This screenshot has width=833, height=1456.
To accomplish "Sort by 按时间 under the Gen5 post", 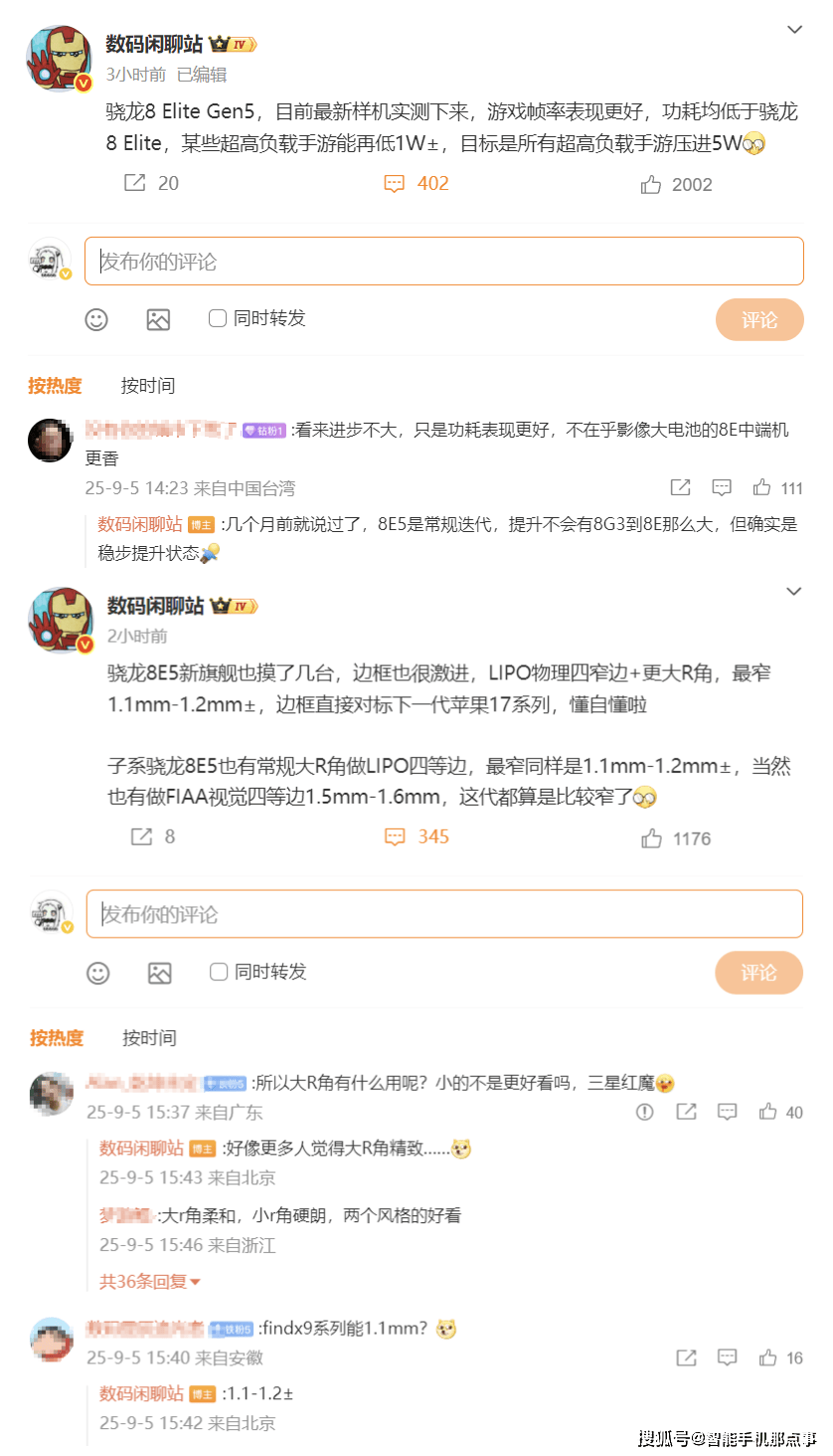I will point(147,385).
